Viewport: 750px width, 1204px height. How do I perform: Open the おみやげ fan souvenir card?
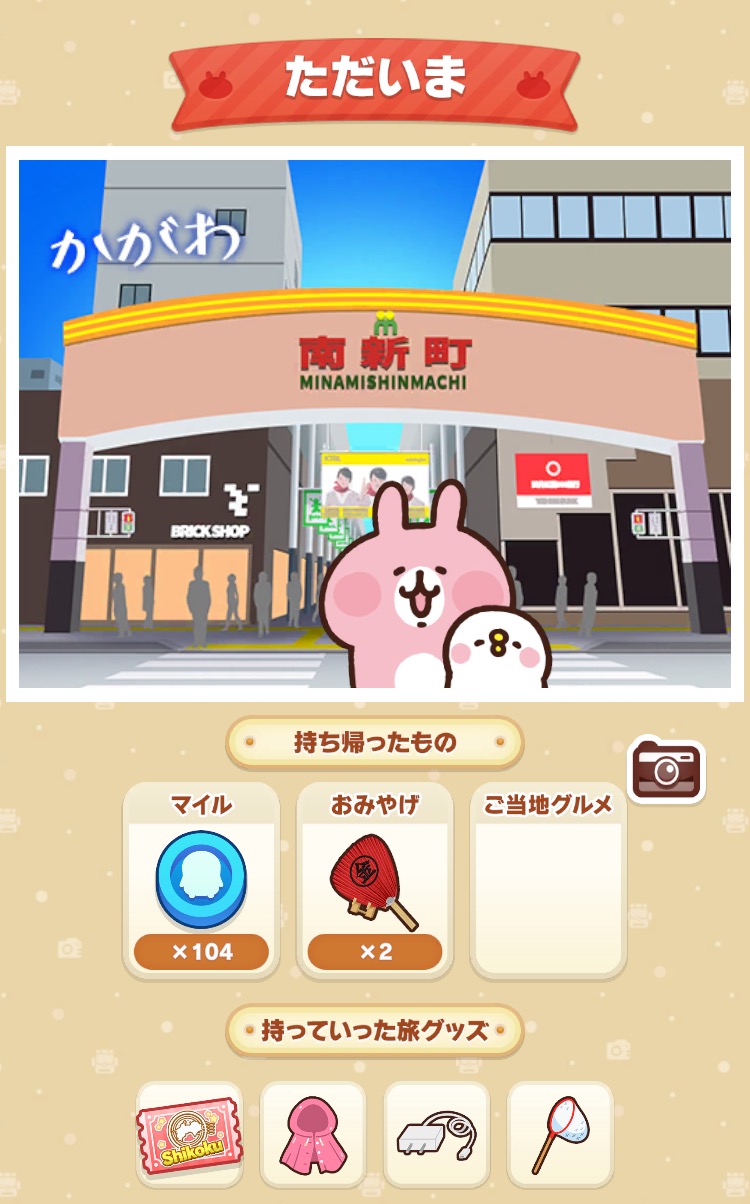point(375,880)
